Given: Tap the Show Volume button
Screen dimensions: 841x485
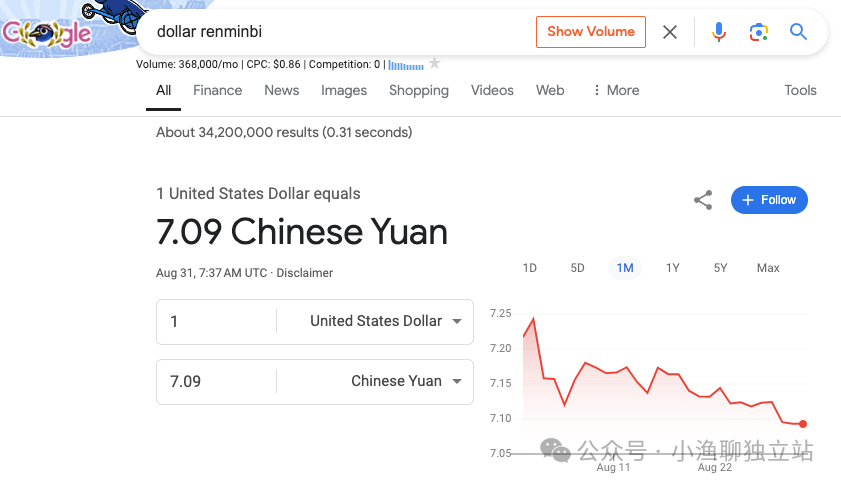Looking at the screenshot, I should (590, 32).
